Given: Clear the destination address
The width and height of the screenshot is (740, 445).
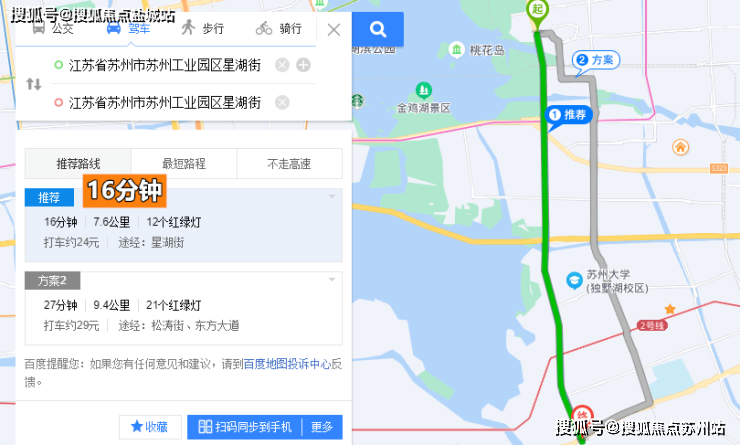Looking at the screenshot, I should click(x=282, y=102).
